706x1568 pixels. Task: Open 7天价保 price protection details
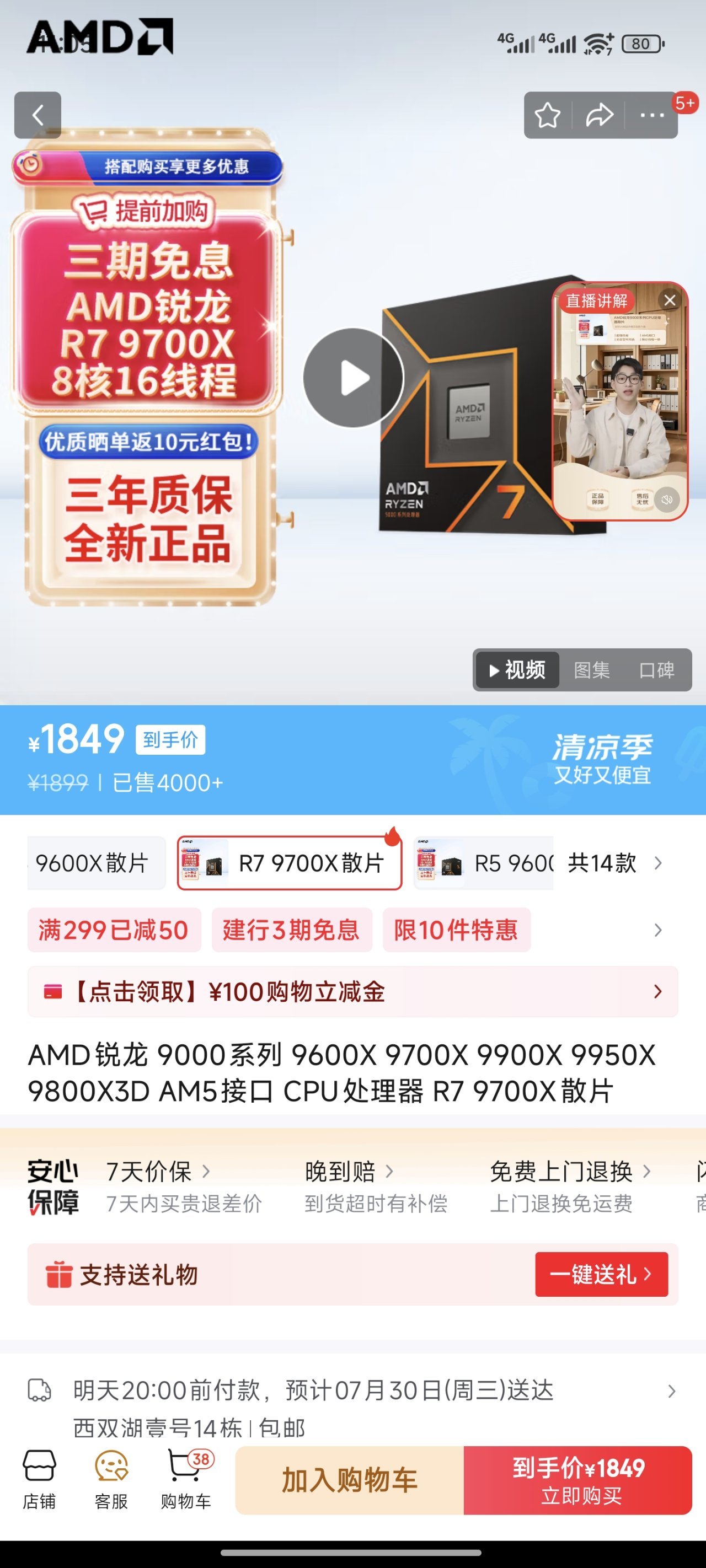pyautogui.click(x=158, y=1172)
